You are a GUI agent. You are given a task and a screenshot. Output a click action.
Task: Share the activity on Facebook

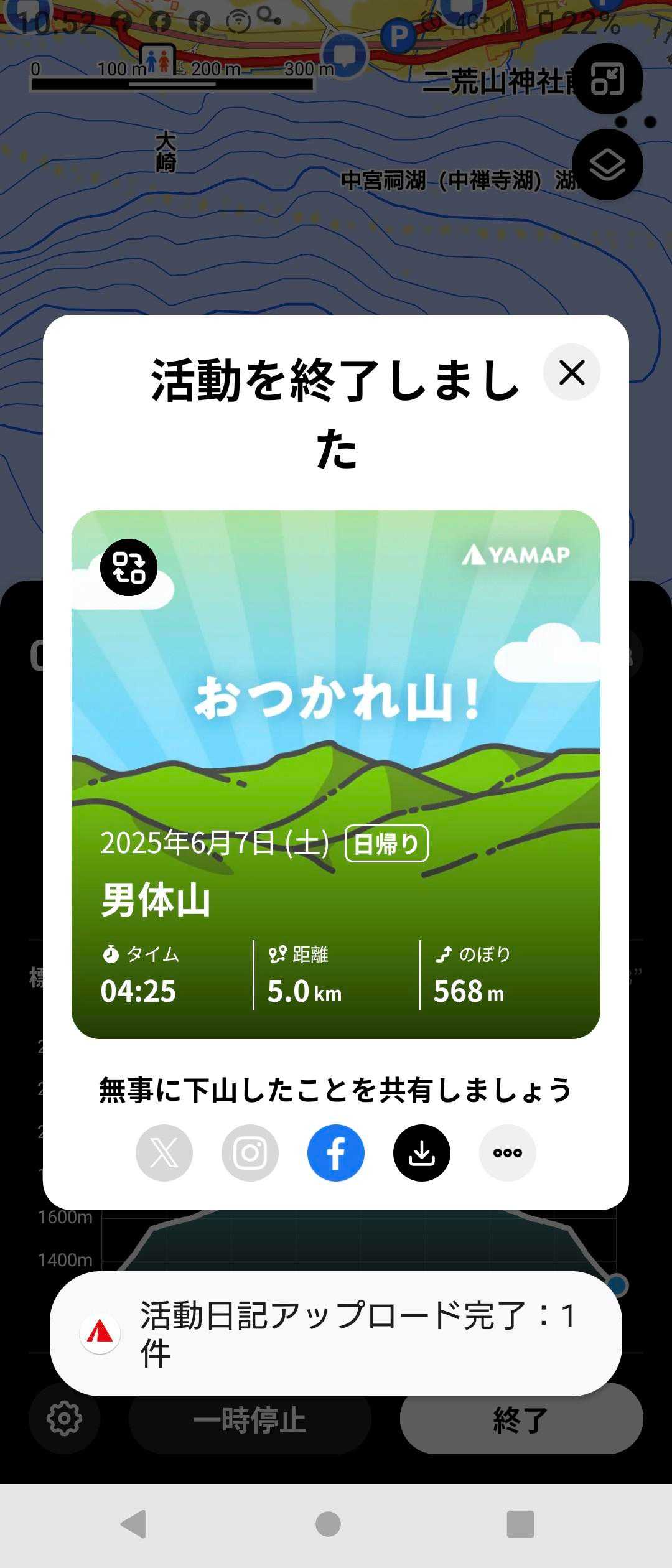[336, 1153]
